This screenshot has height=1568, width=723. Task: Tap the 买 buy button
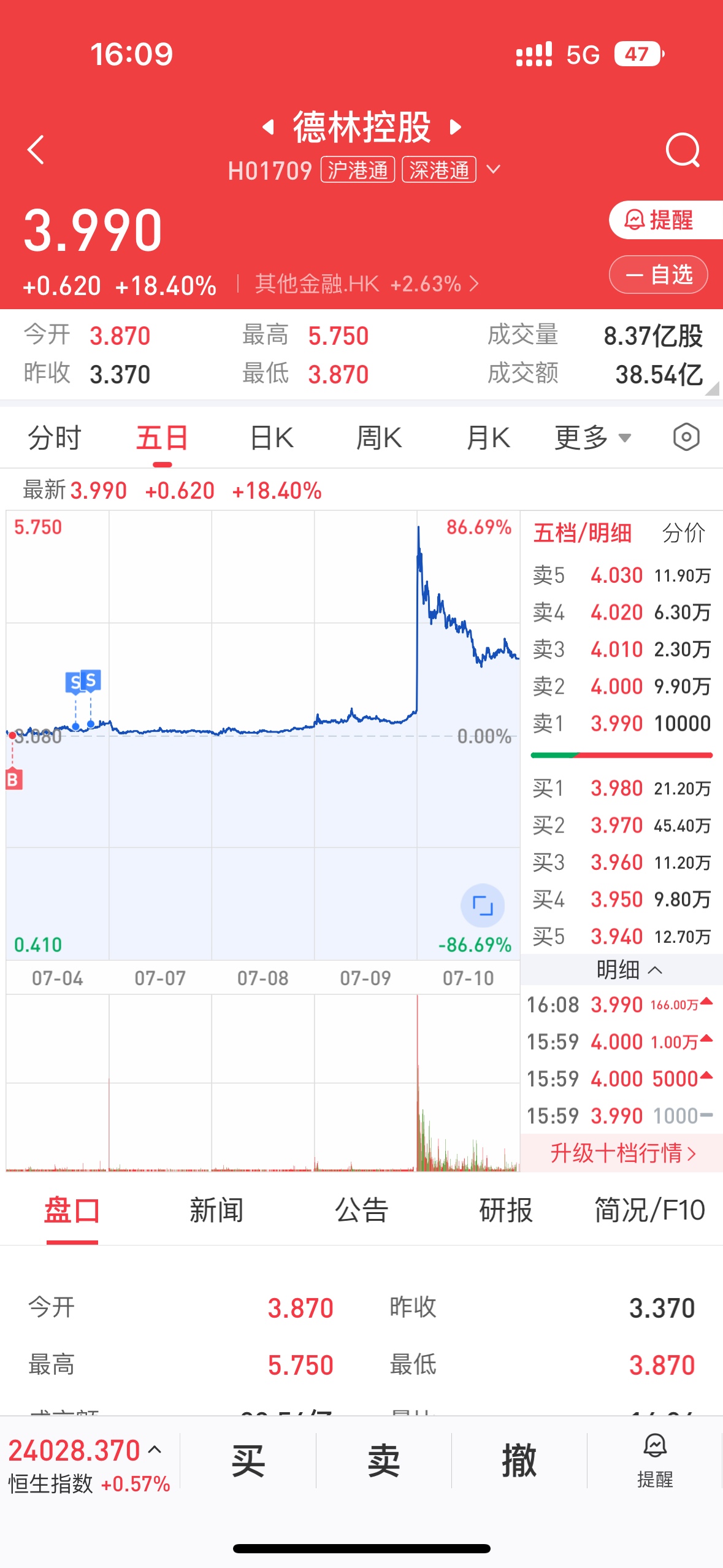(x=248, y=1460)
